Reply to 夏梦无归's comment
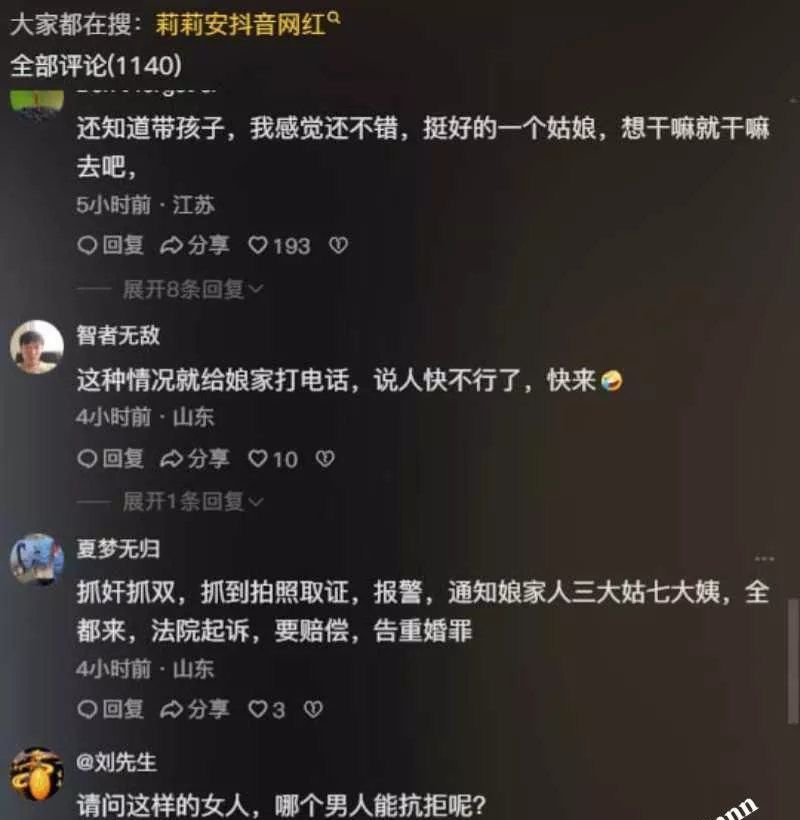The width and height of the screenshot is (800, 820). click(x=111, y=709)
